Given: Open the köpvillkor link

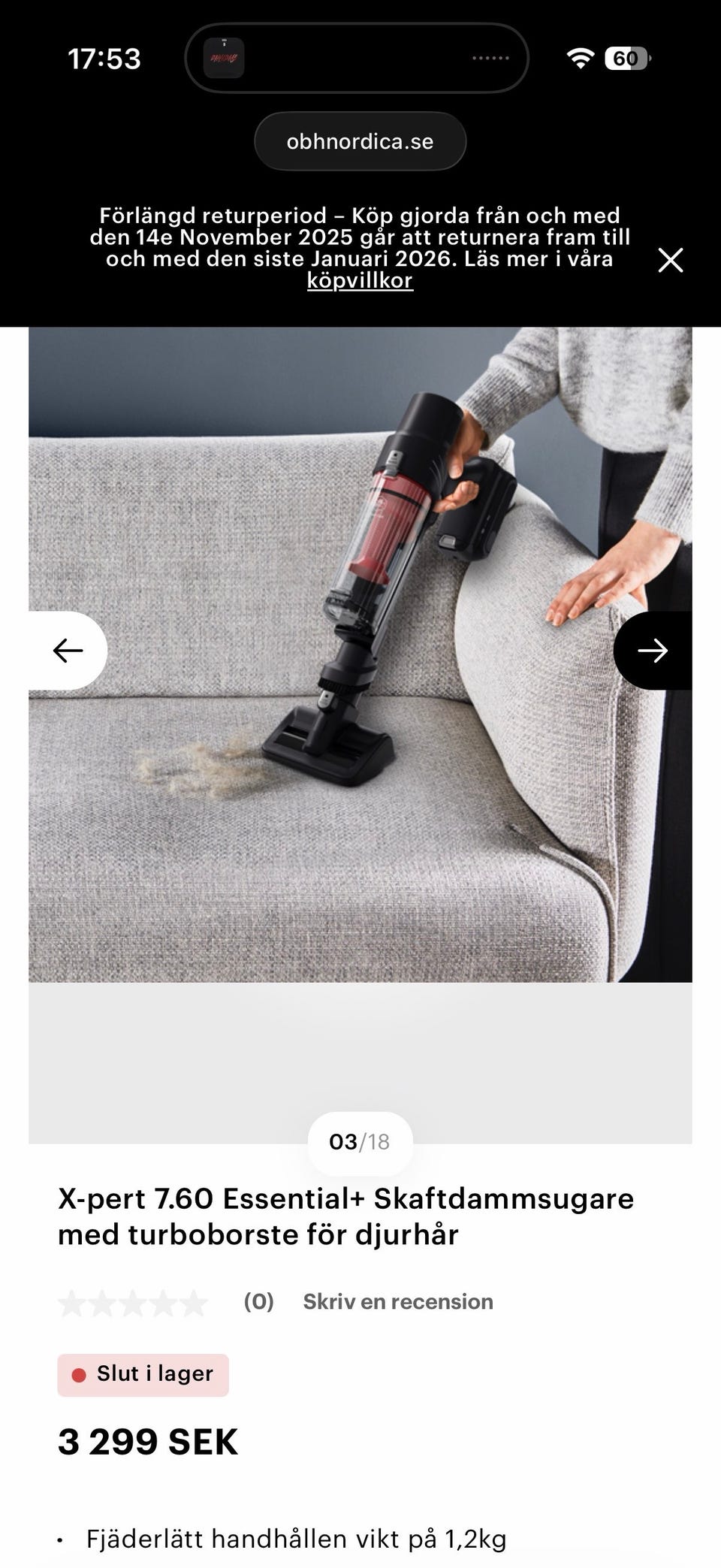Looking at the screenshot, I should (x=360, y=281).
